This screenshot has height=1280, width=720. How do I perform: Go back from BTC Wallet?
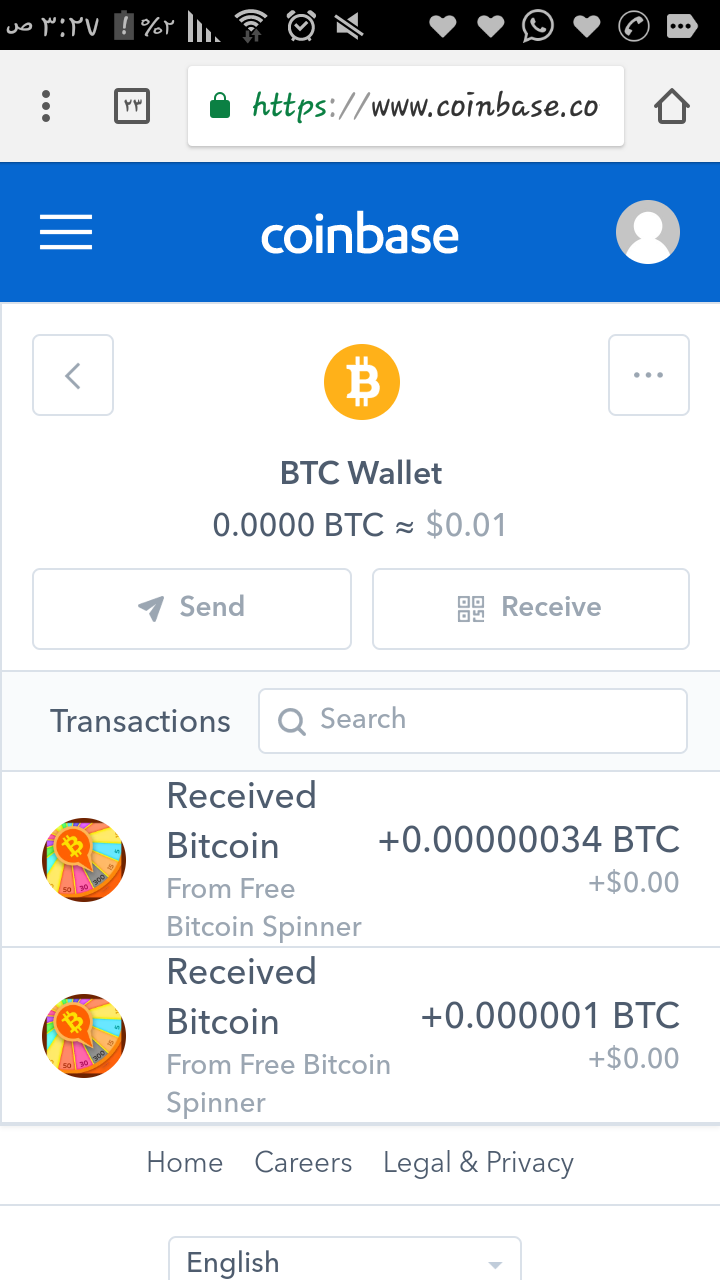pos(73,375)
